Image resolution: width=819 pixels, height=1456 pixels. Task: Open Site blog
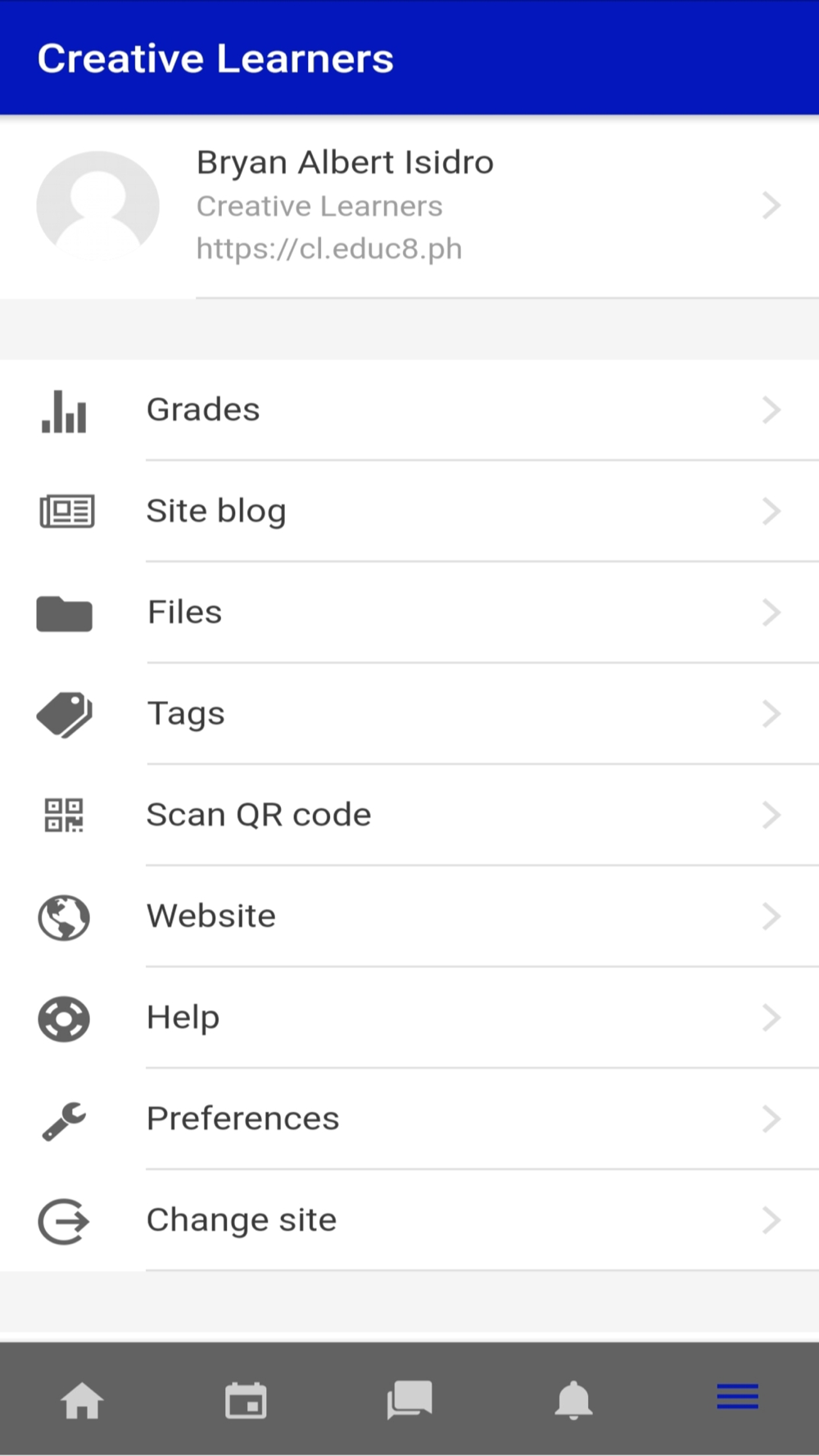pyautogui.click(x=409, y=511)
